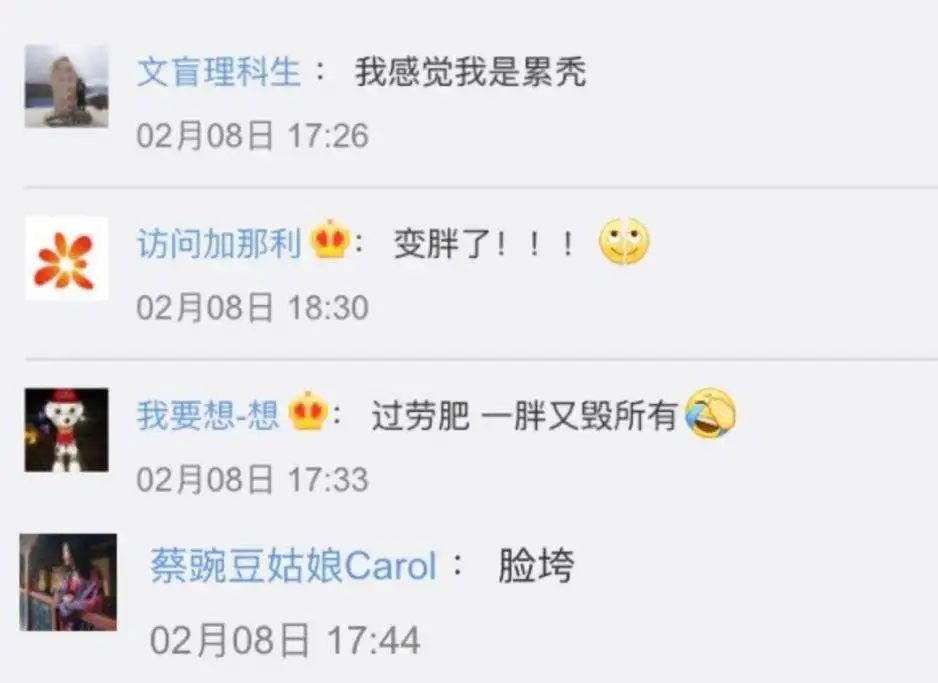View the profile of 我要想-想

208,415
